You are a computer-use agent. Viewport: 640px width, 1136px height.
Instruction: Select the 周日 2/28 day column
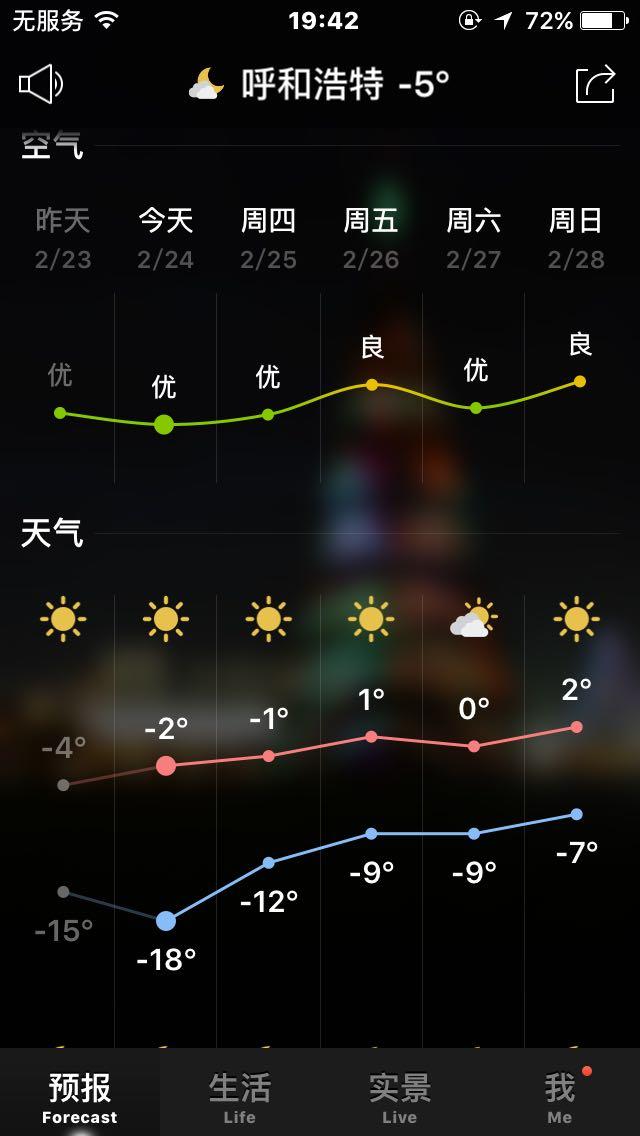576,238
